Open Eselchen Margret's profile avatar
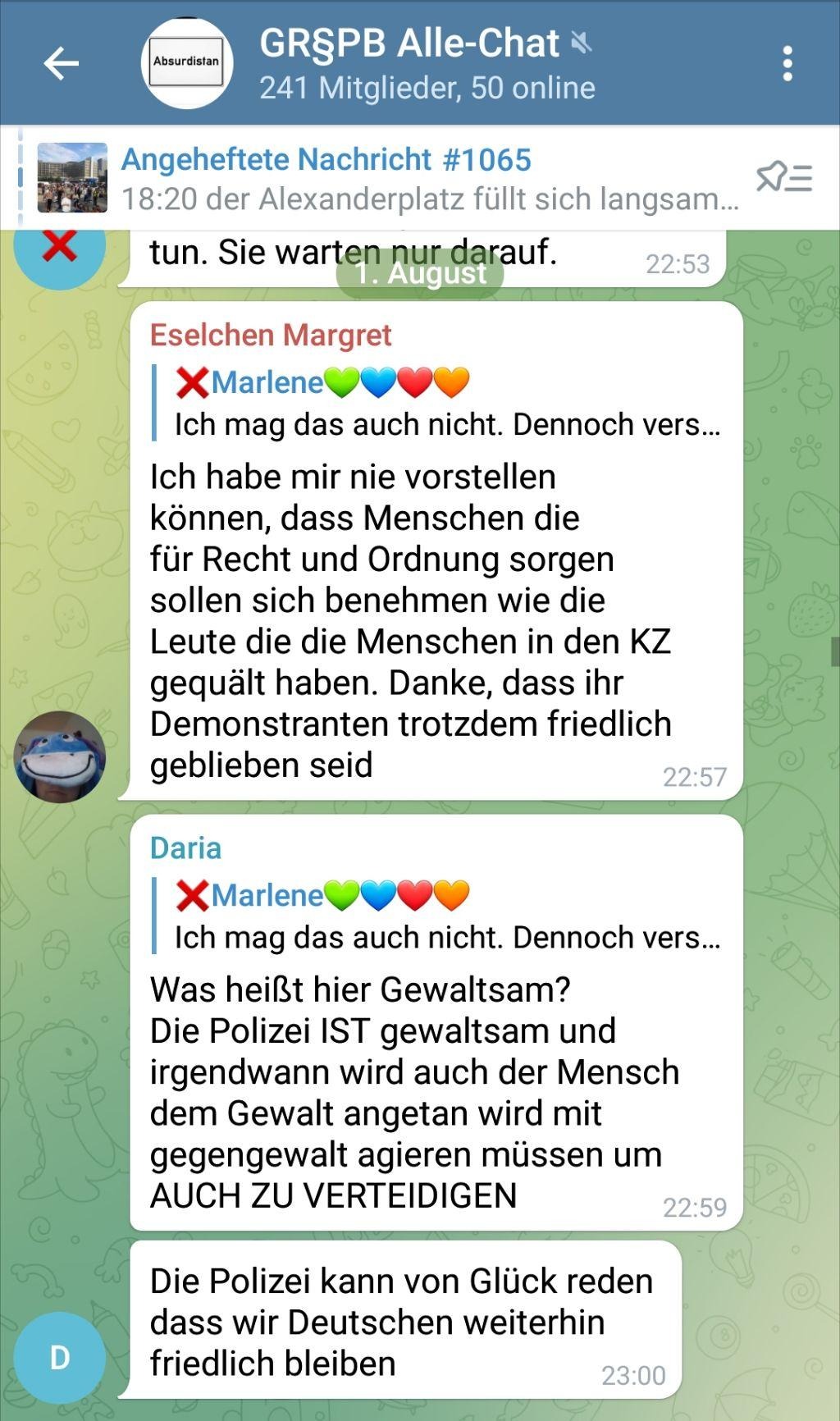The height and width of the screenshot is (1421, 840). pos(60,756)
